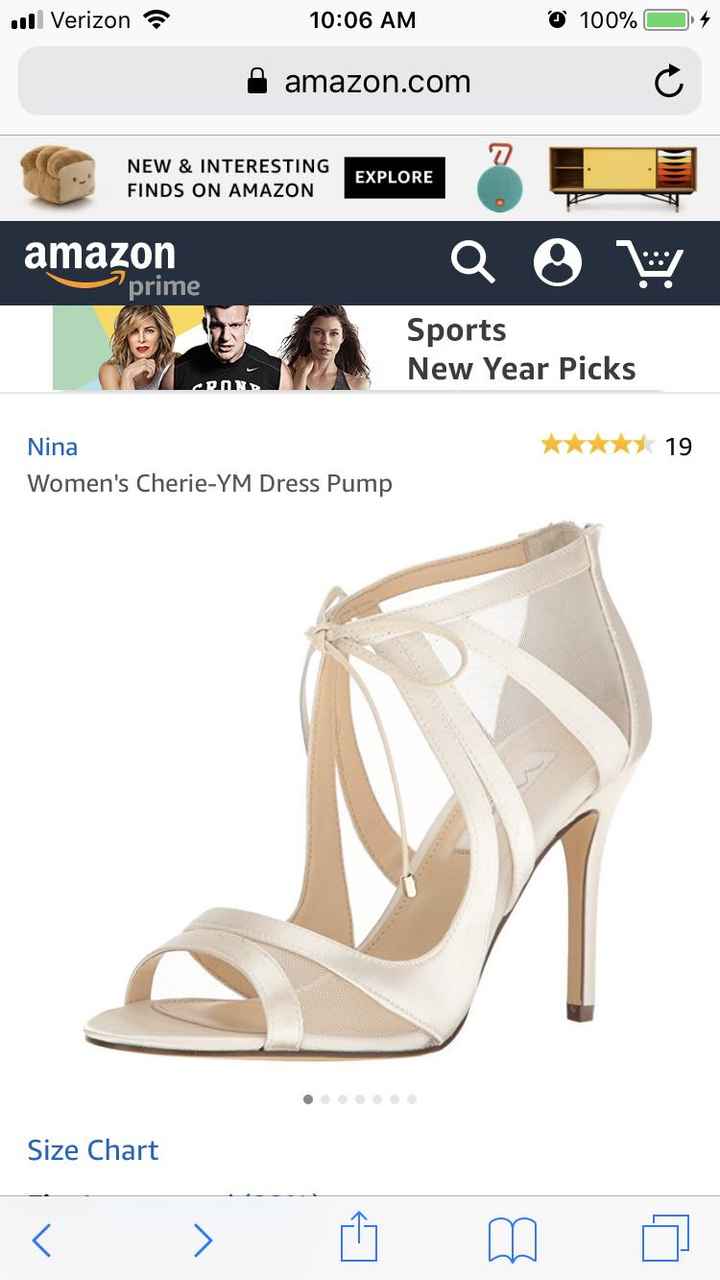
Task: Select the last carousel pagination dot
Action: [x=412, y=1098]
